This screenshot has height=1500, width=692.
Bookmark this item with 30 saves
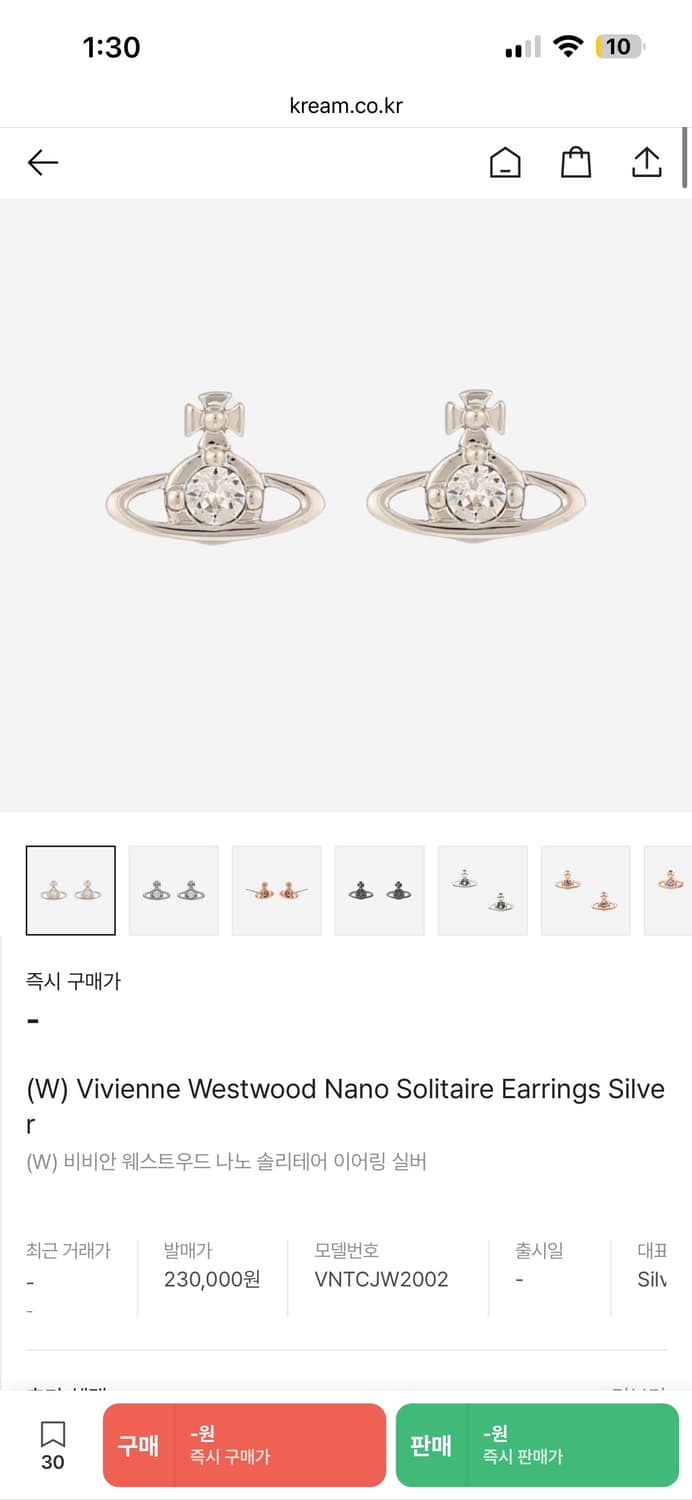53,1445
